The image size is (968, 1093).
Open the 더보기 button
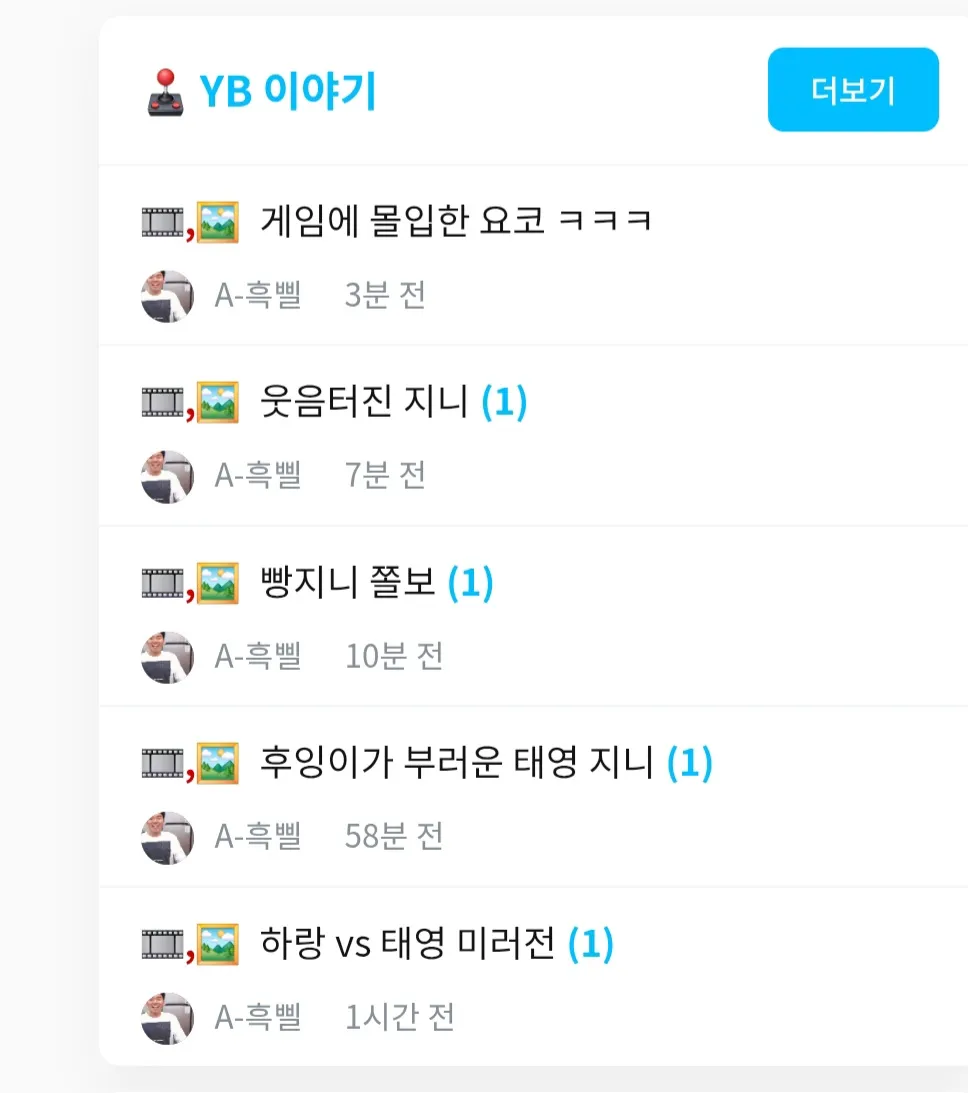(852, 91)
